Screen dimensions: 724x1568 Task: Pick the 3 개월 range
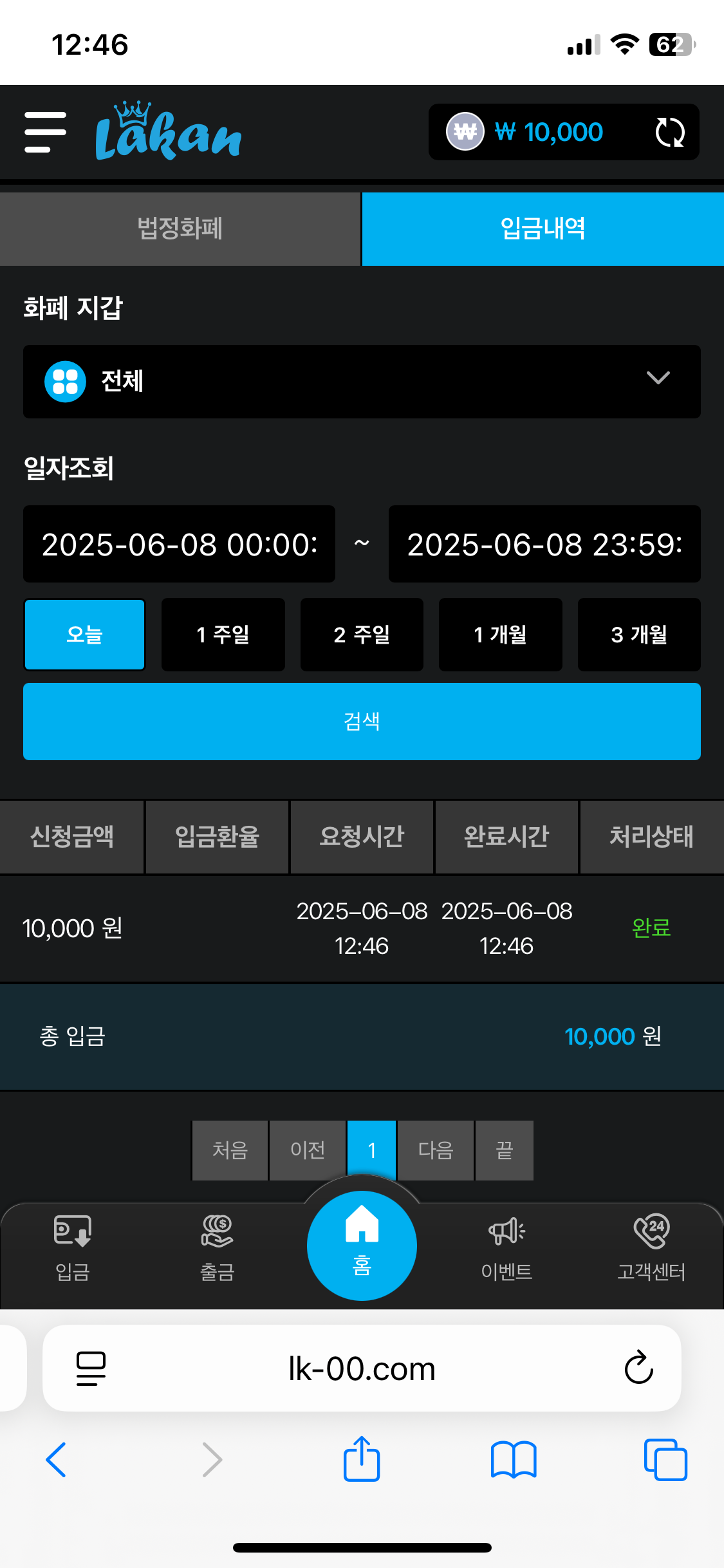639,635
